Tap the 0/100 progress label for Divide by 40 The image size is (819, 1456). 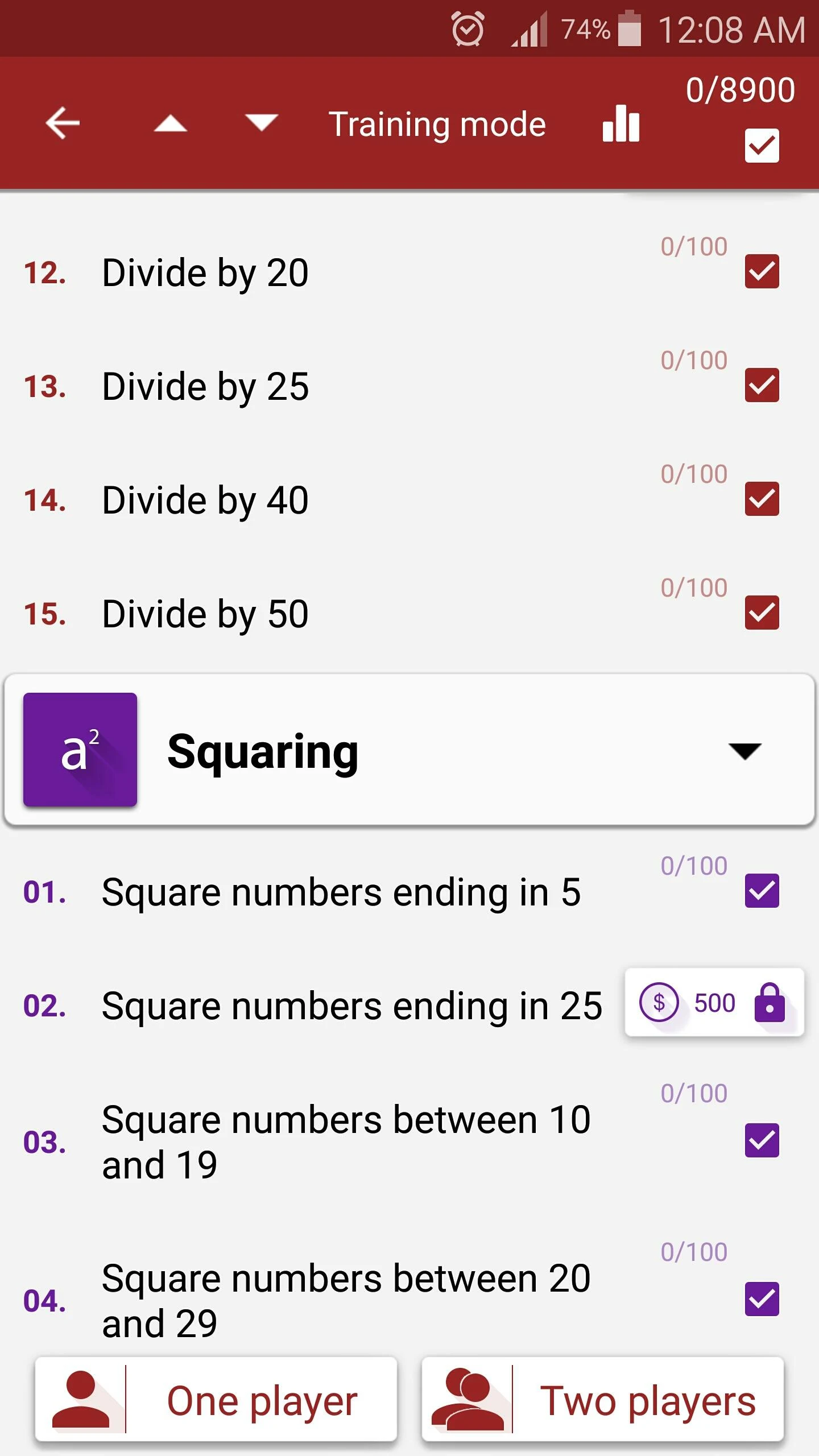[693, 473]
